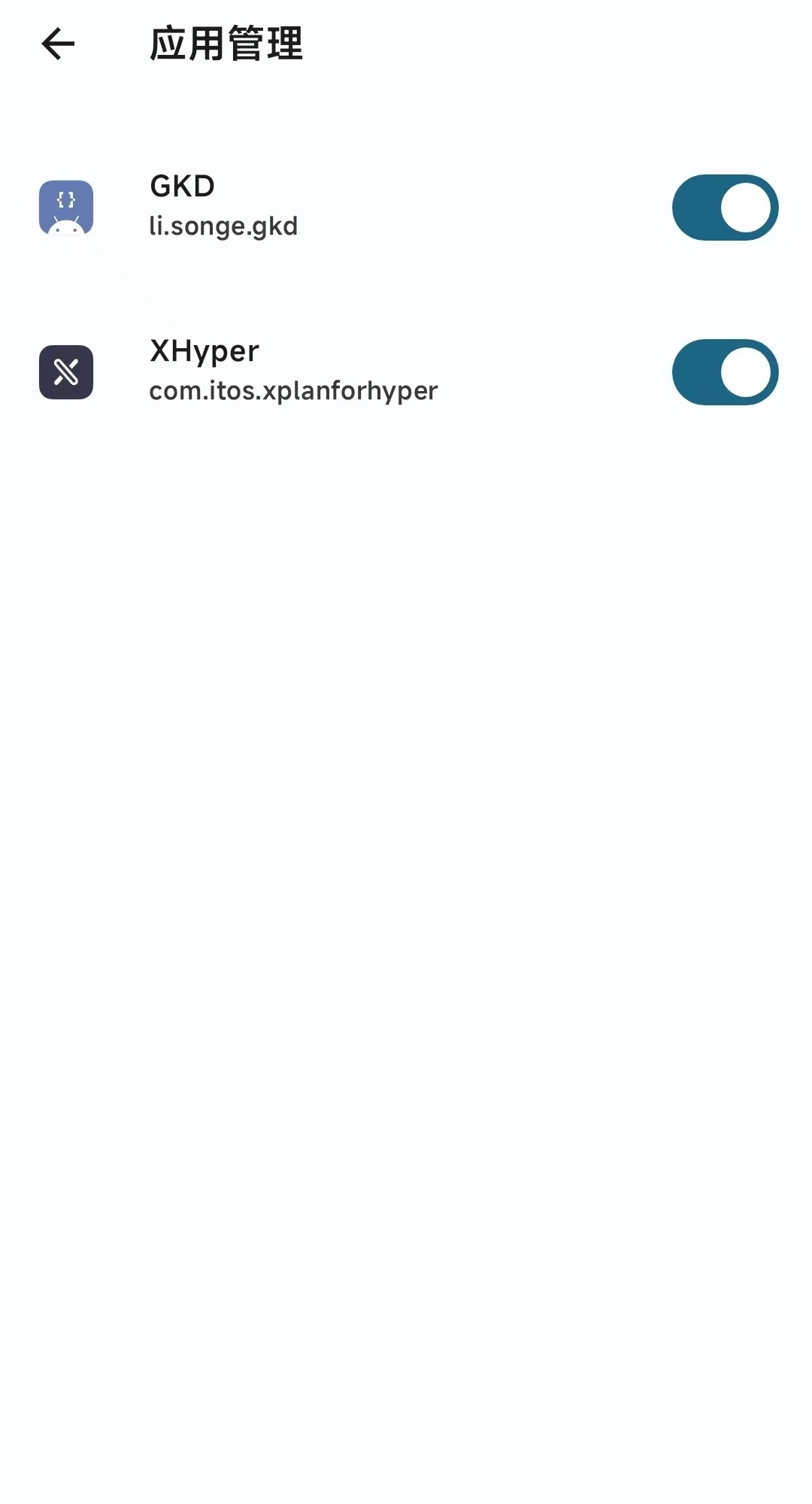Select the li.songe.gkd package name
This screenshot has height=1504, width=812.
(x=223, y=226)
